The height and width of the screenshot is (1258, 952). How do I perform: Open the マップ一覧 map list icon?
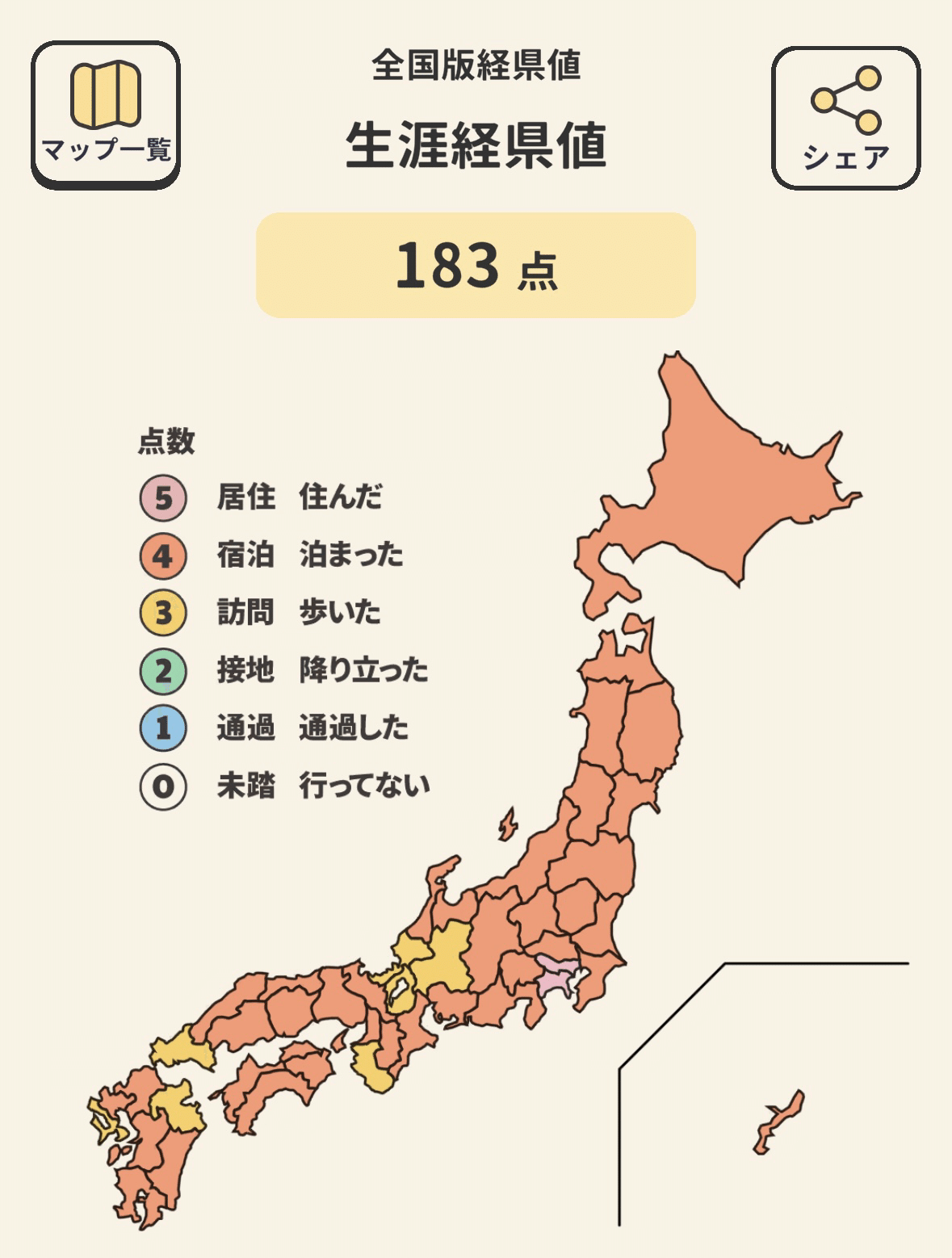[105, 109]
